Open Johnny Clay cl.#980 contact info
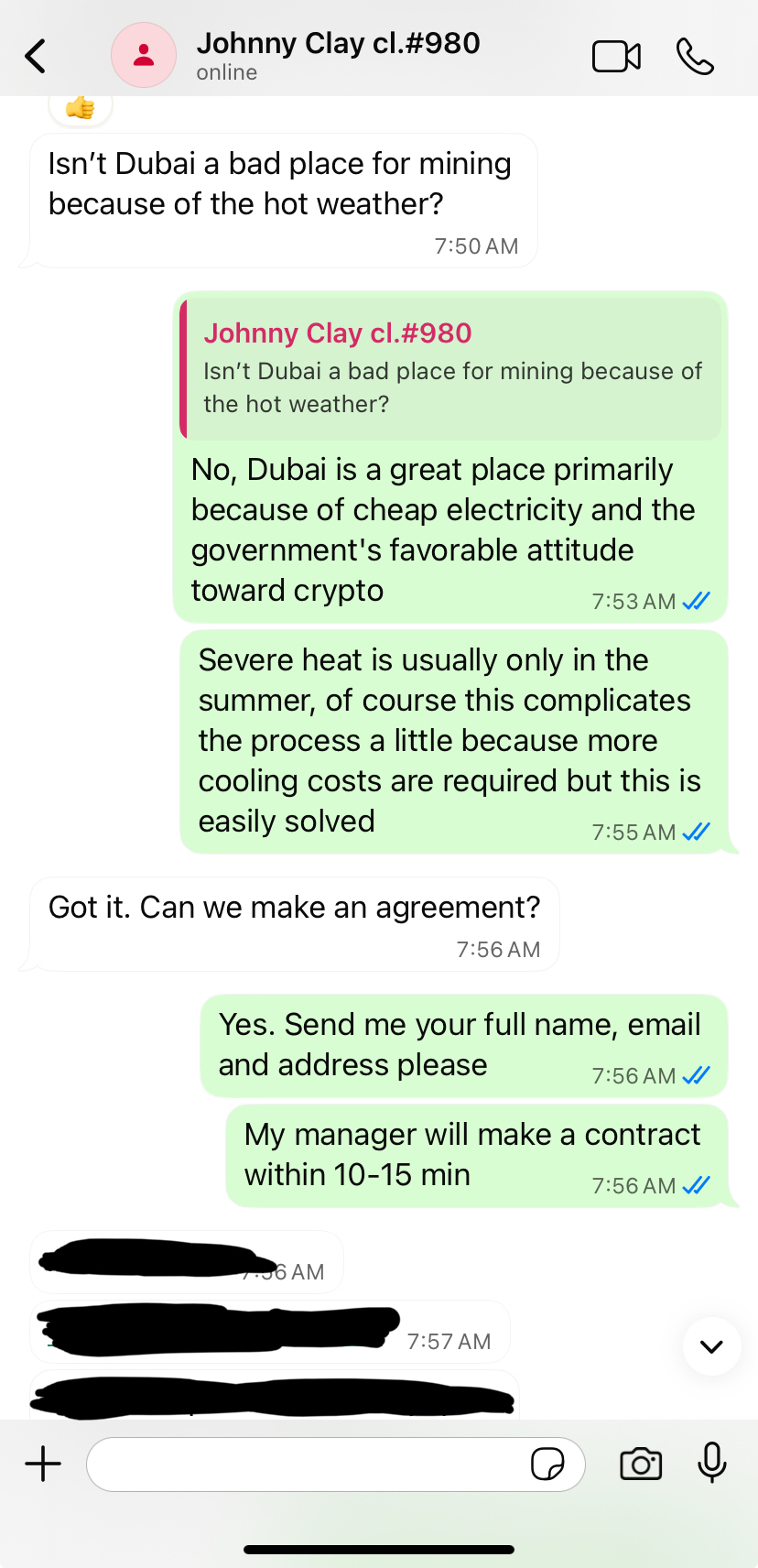Screen dimensions: 758x1568 (337, 55)
